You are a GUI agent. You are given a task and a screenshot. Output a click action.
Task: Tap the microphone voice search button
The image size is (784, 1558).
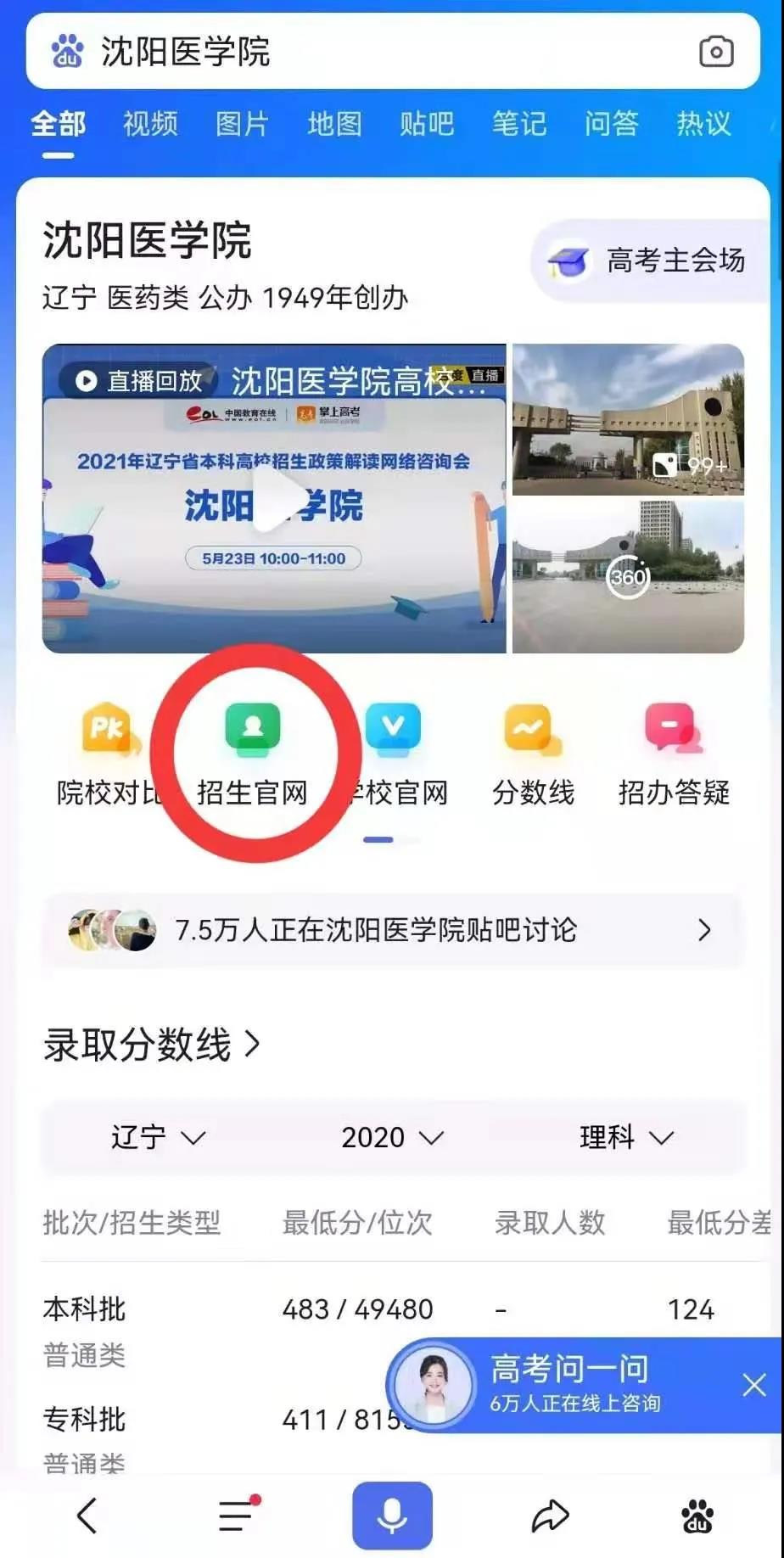[392, 1516]
